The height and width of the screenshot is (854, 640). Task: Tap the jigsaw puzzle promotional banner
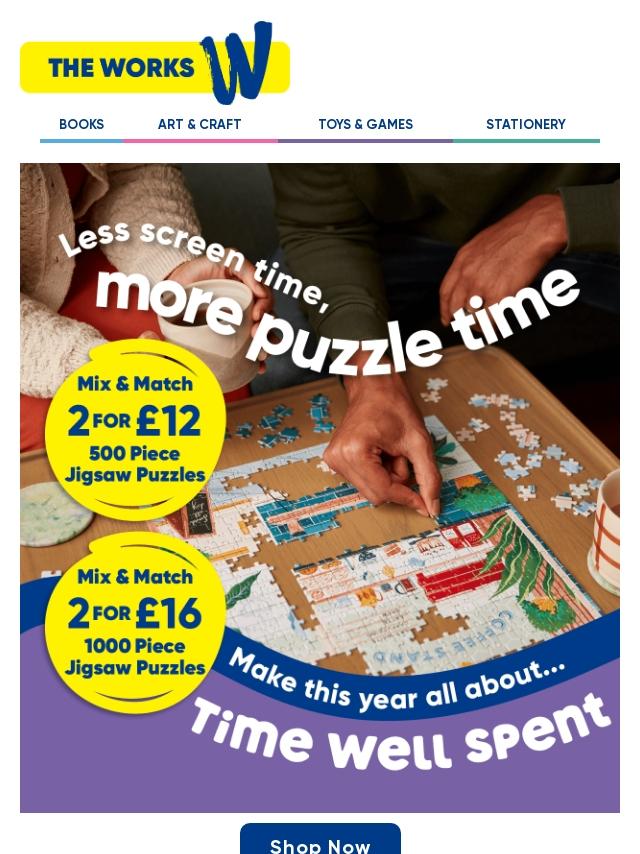click(320, 487)
